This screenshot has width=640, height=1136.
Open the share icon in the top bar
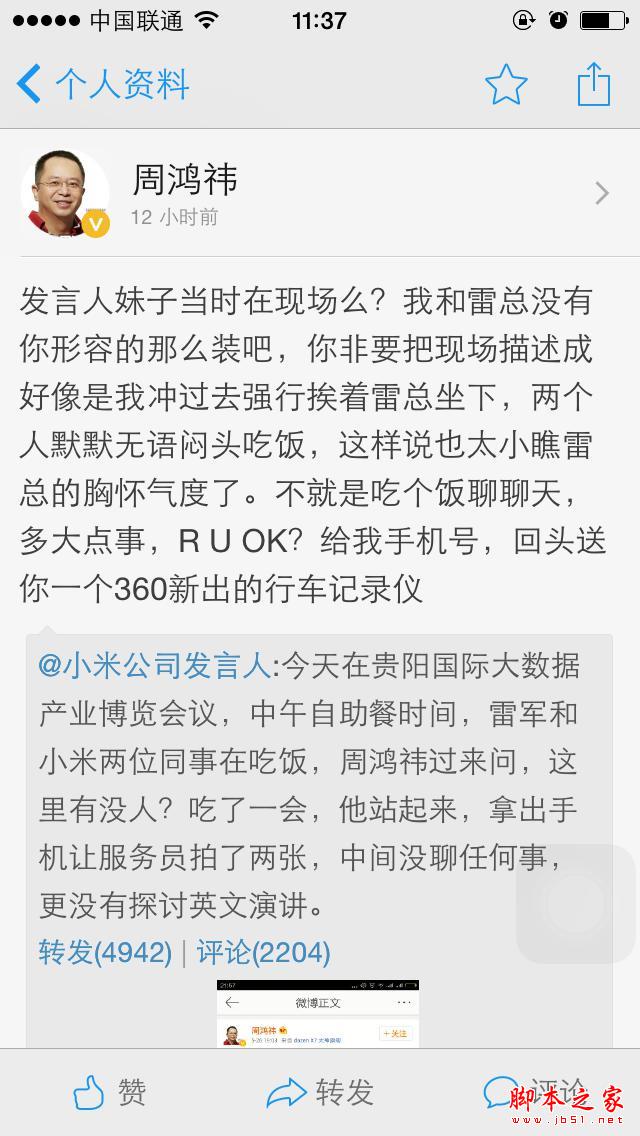[x=594, y=85]
